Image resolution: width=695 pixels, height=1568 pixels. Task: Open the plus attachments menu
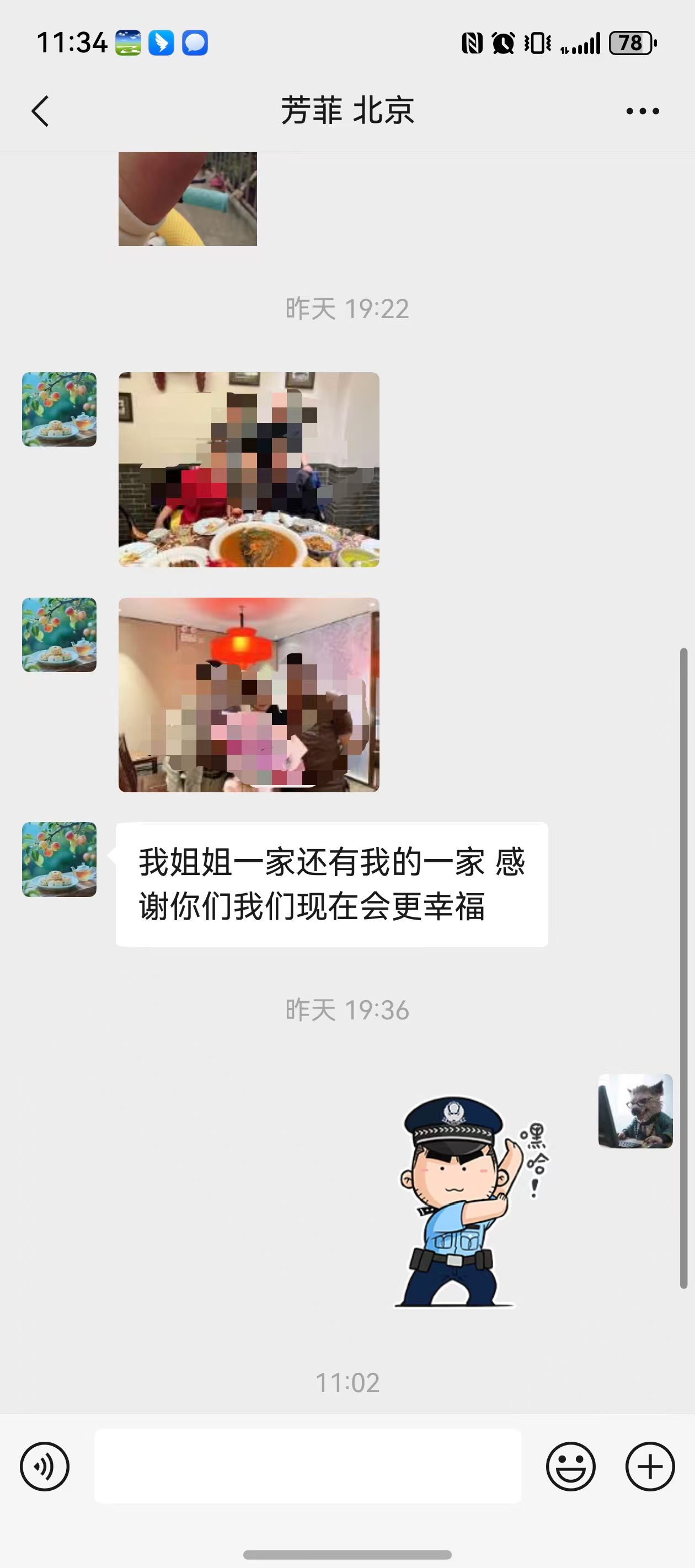pyautogui.click(x=650, y=1467)
